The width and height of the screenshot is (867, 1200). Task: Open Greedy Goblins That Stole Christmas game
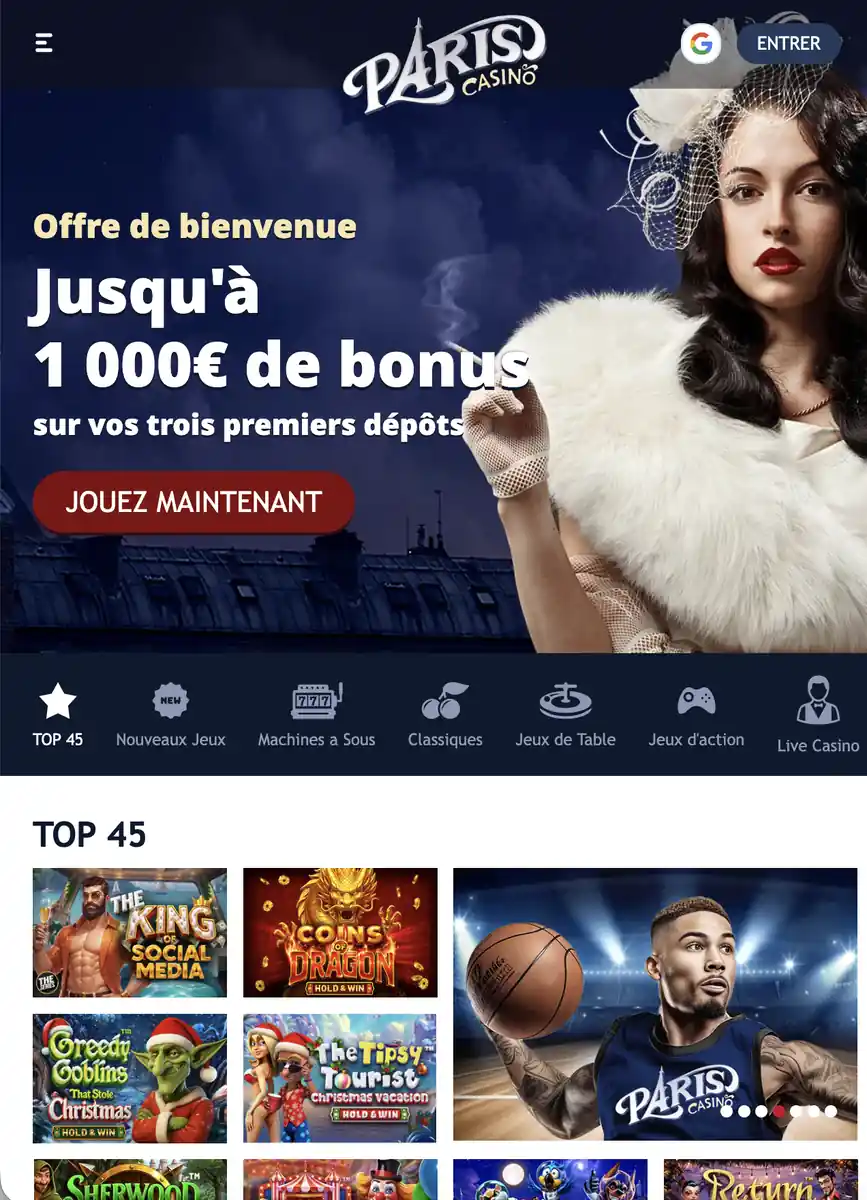(x=130, y=1078)
